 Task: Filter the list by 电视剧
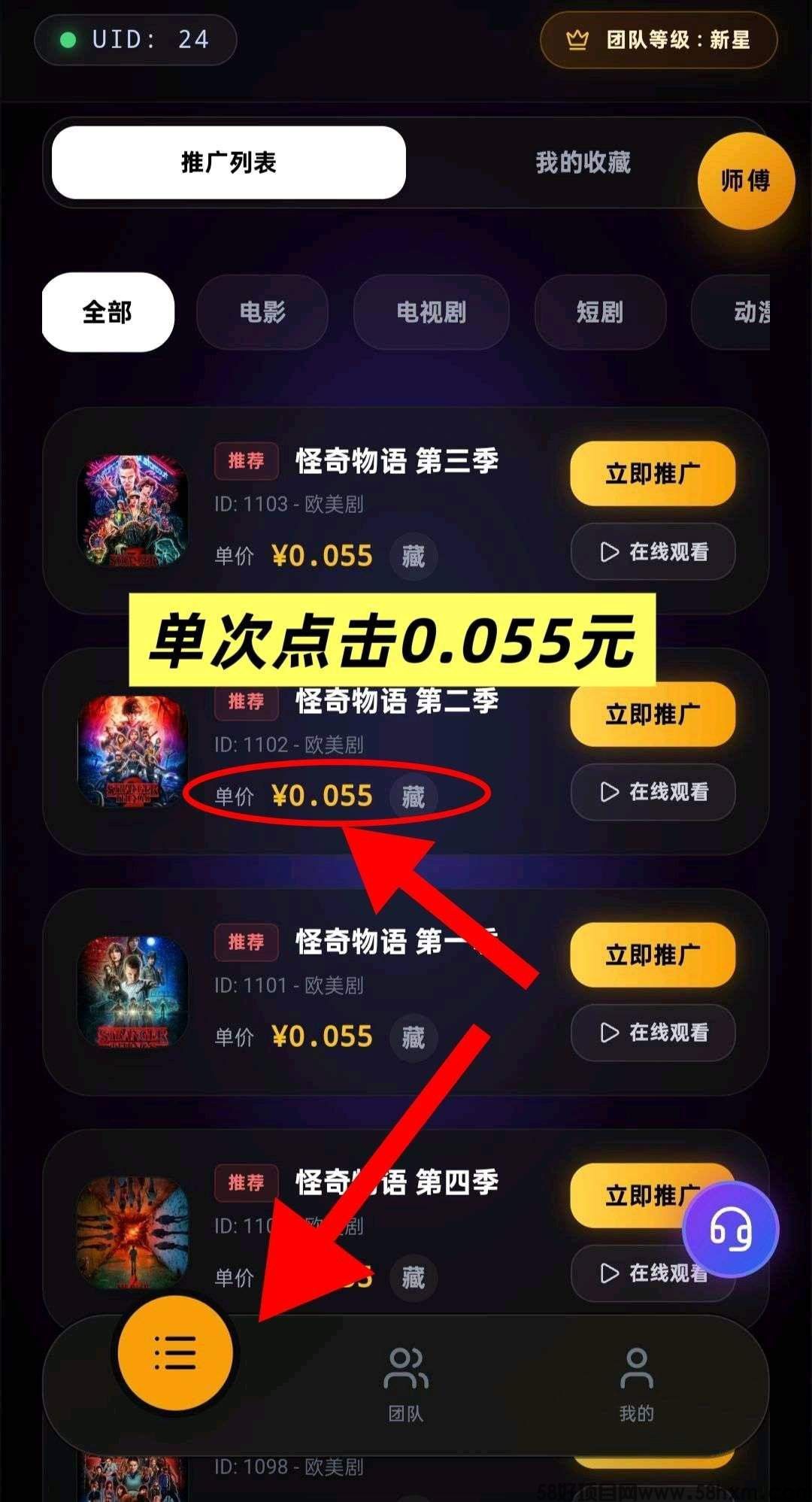(x=431, y=312)
